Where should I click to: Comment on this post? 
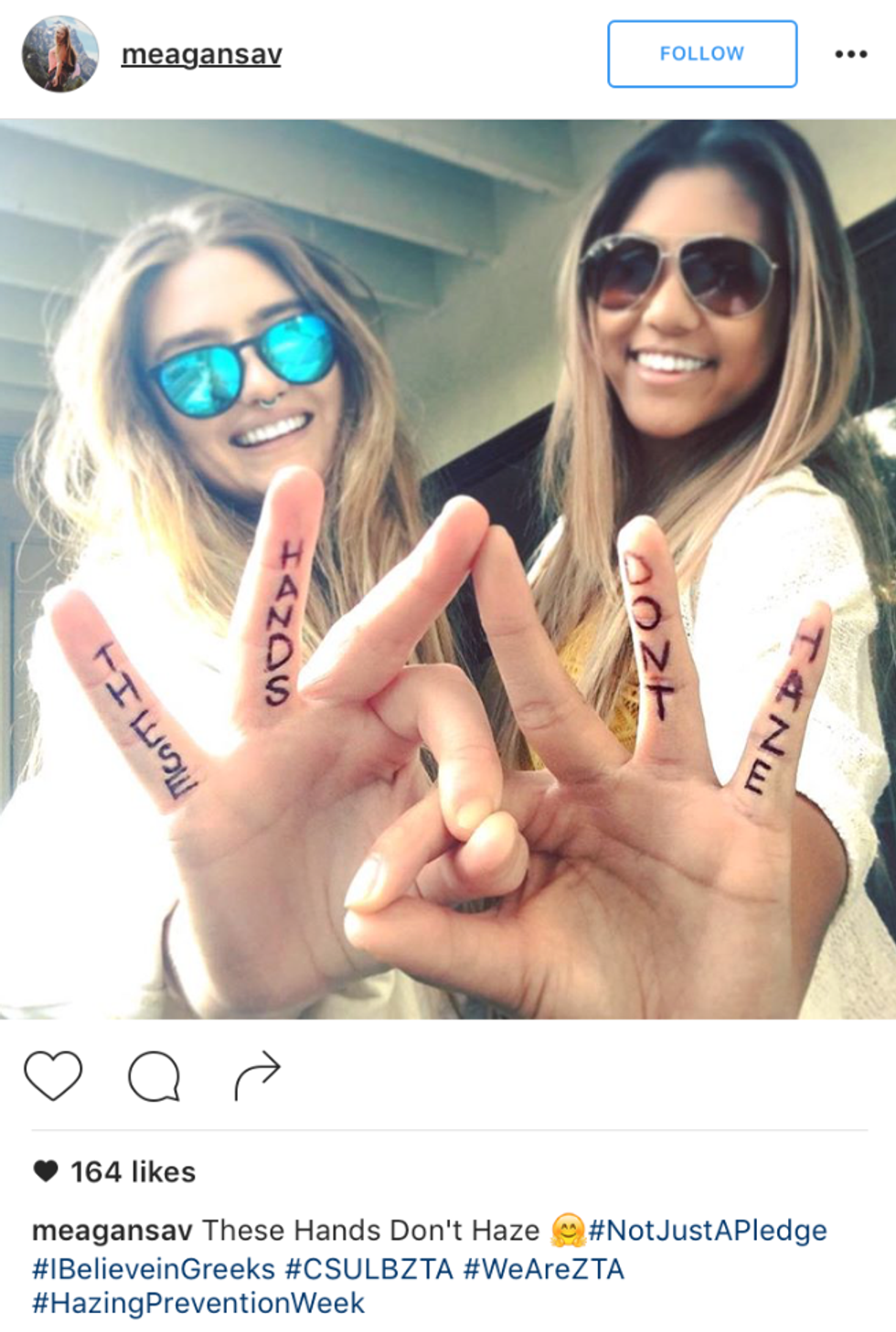(154, 1076)
